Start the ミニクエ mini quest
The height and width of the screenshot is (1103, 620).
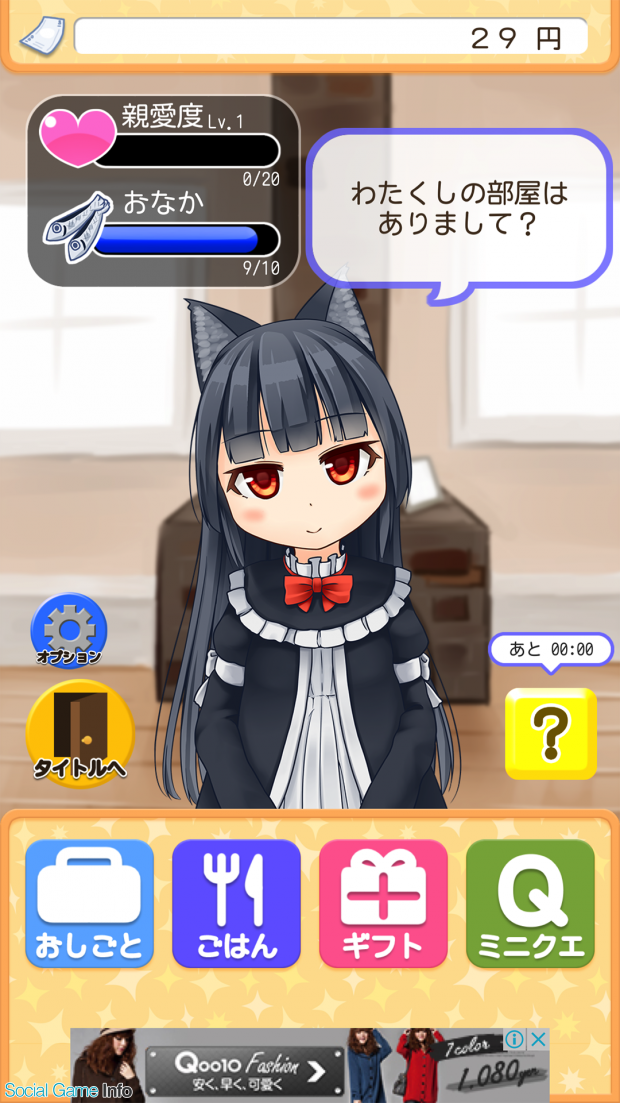[x=530, y=904]
